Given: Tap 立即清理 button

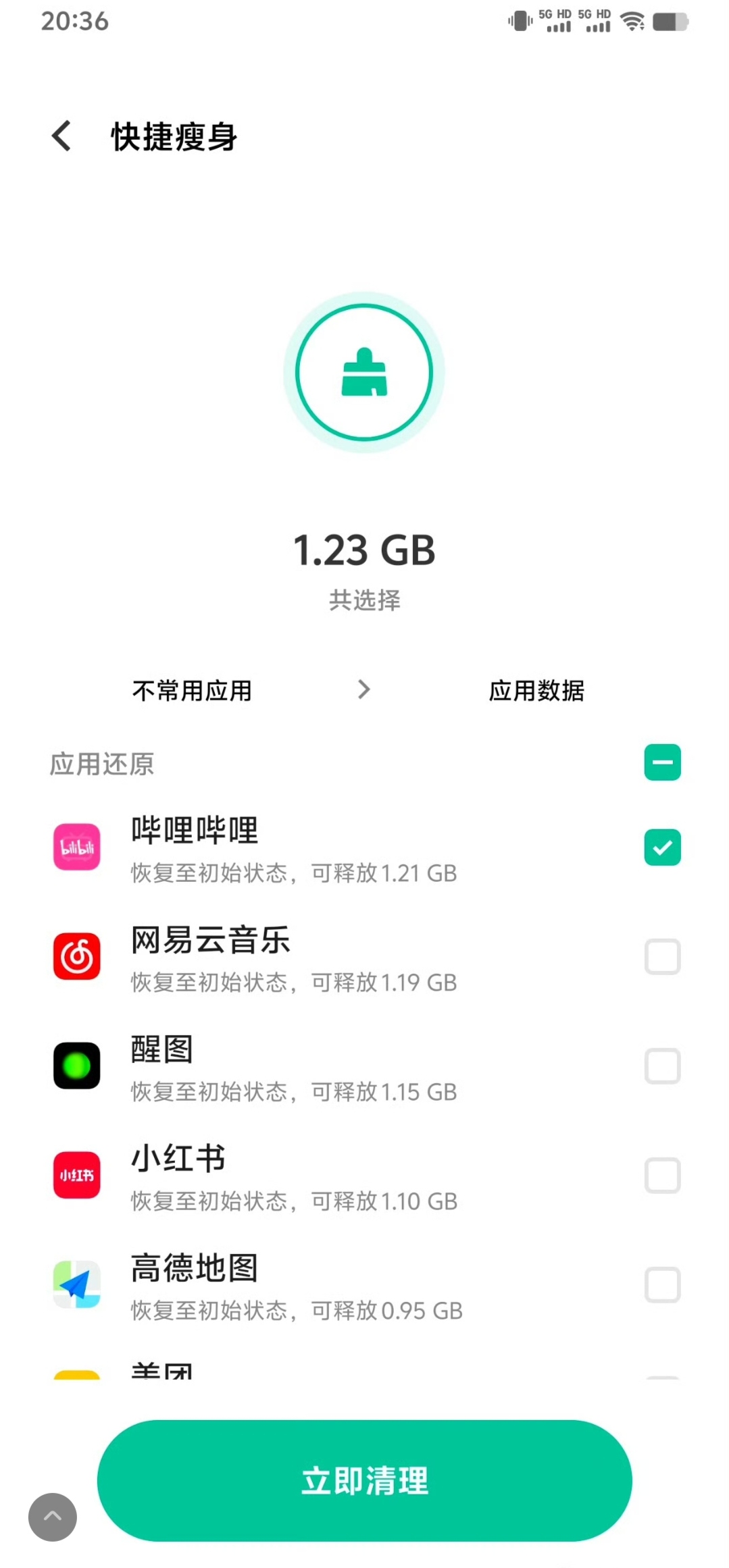Looking at the screenshot, I should [364, 1480].
